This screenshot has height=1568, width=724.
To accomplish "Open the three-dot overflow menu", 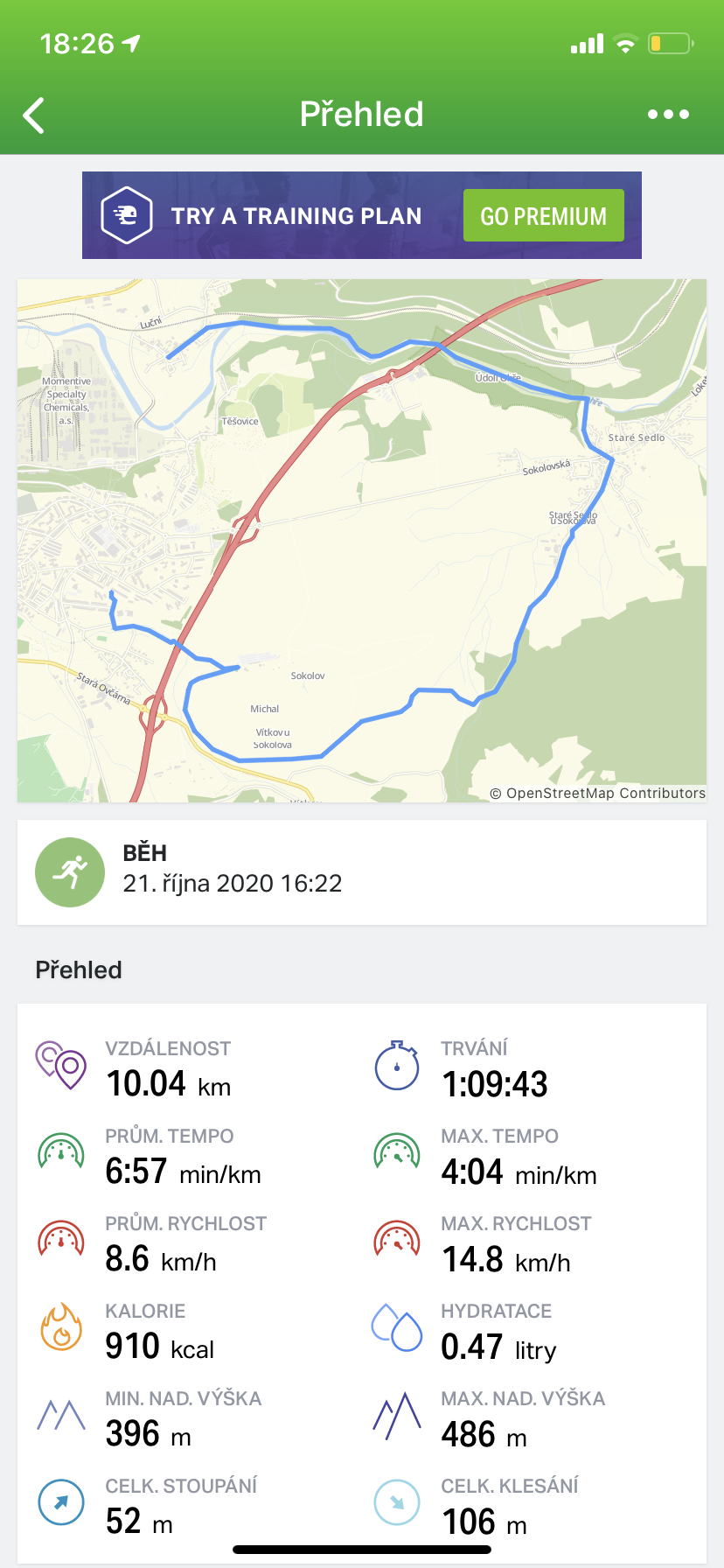I will (x=668, y=115).
